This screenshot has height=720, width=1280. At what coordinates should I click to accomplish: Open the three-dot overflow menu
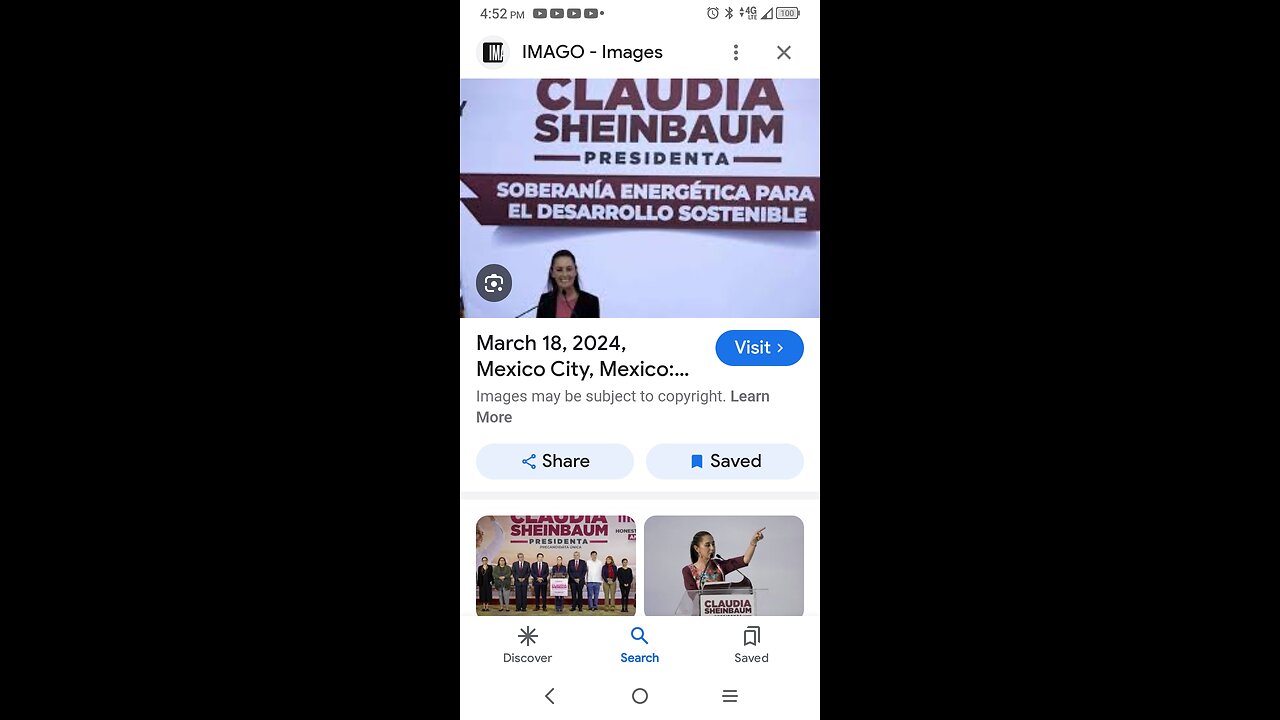pos(736,52)
